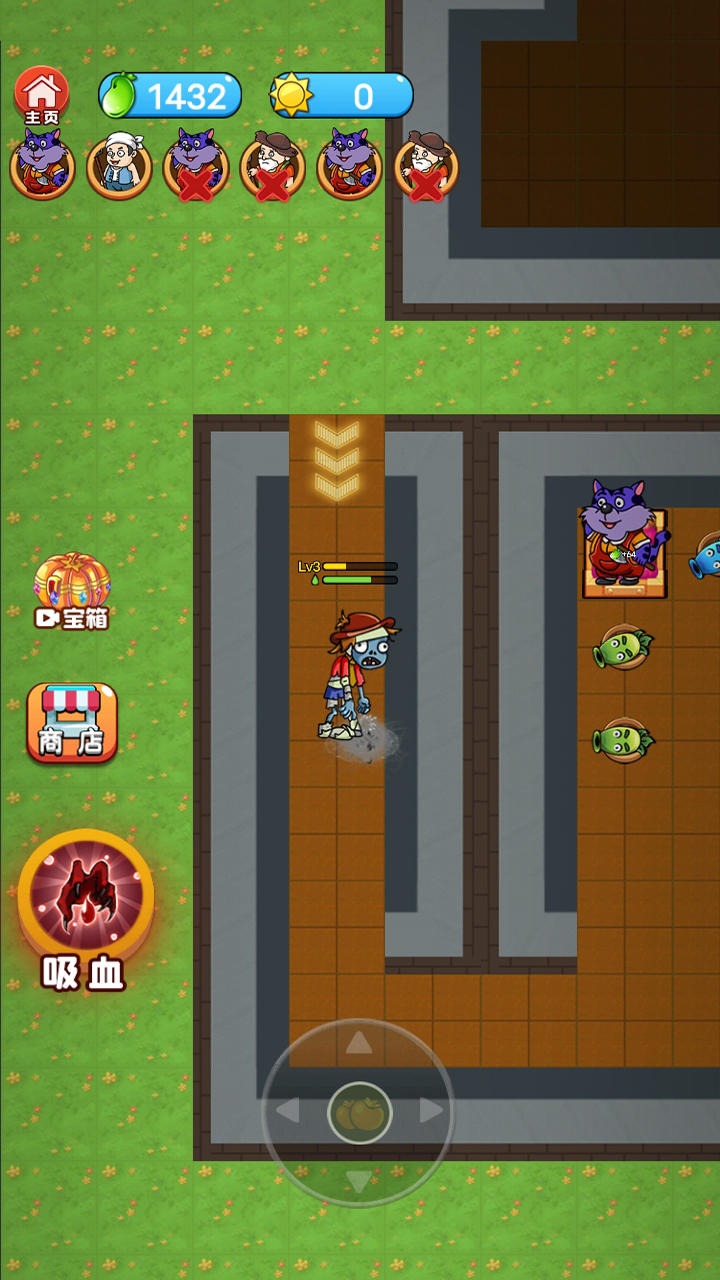This screenshot has height=1280, width=720.
Task: Tap the joystick left arrow
Action: 288,1111
